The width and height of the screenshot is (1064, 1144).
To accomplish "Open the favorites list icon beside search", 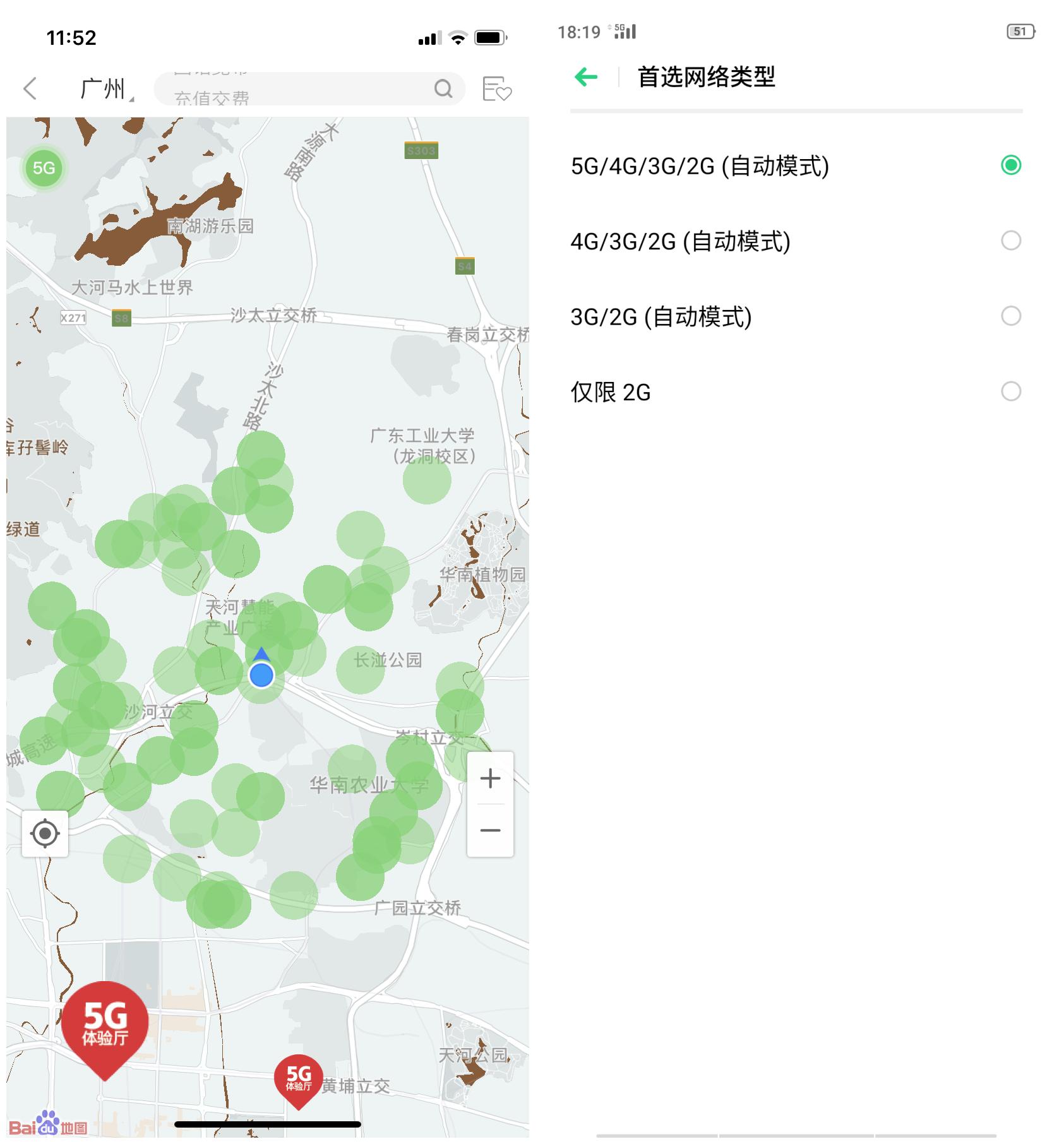I will tap(496, 88).
